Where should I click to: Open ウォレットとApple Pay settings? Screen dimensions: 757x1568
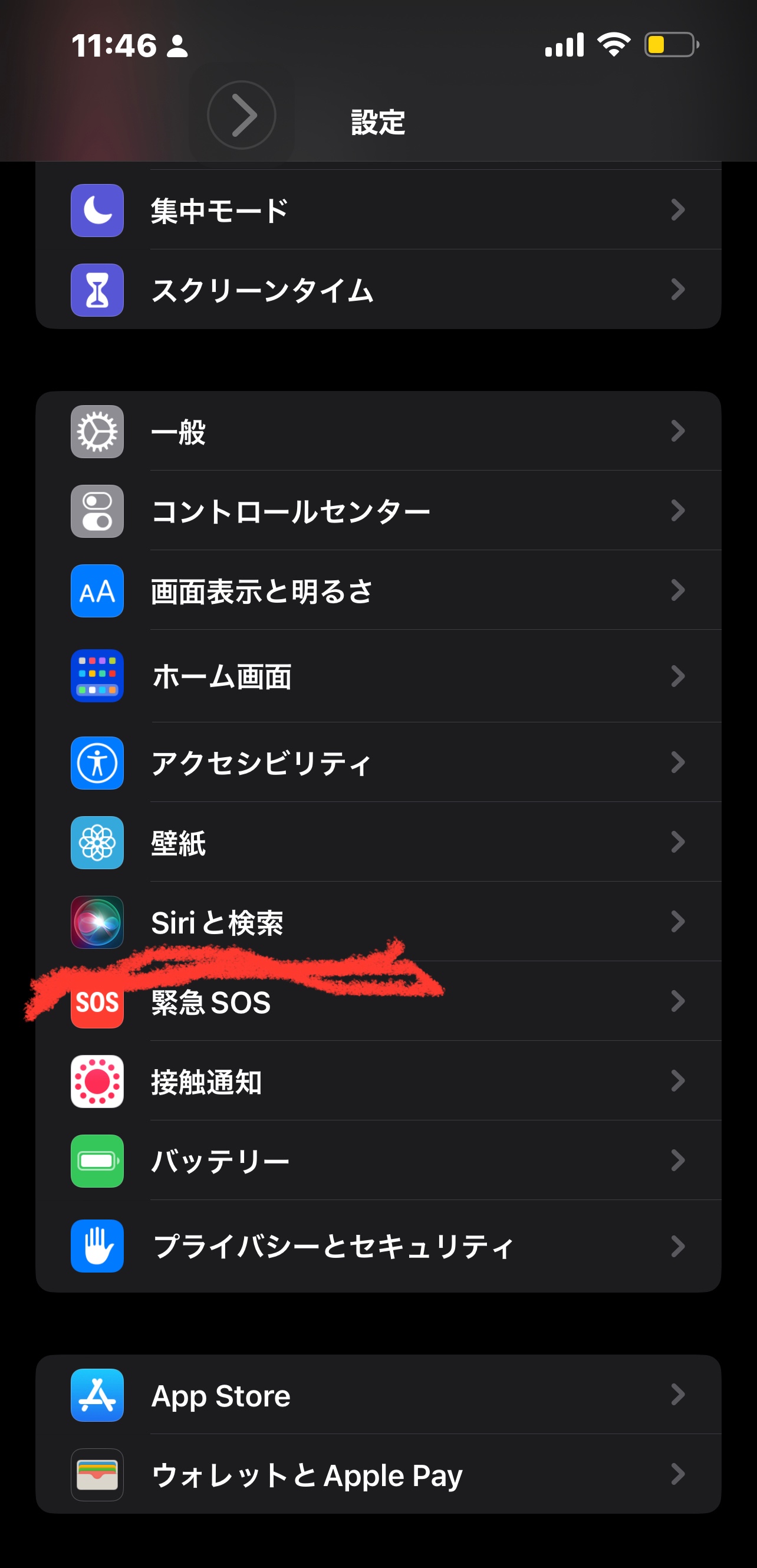pos(377,1475)
